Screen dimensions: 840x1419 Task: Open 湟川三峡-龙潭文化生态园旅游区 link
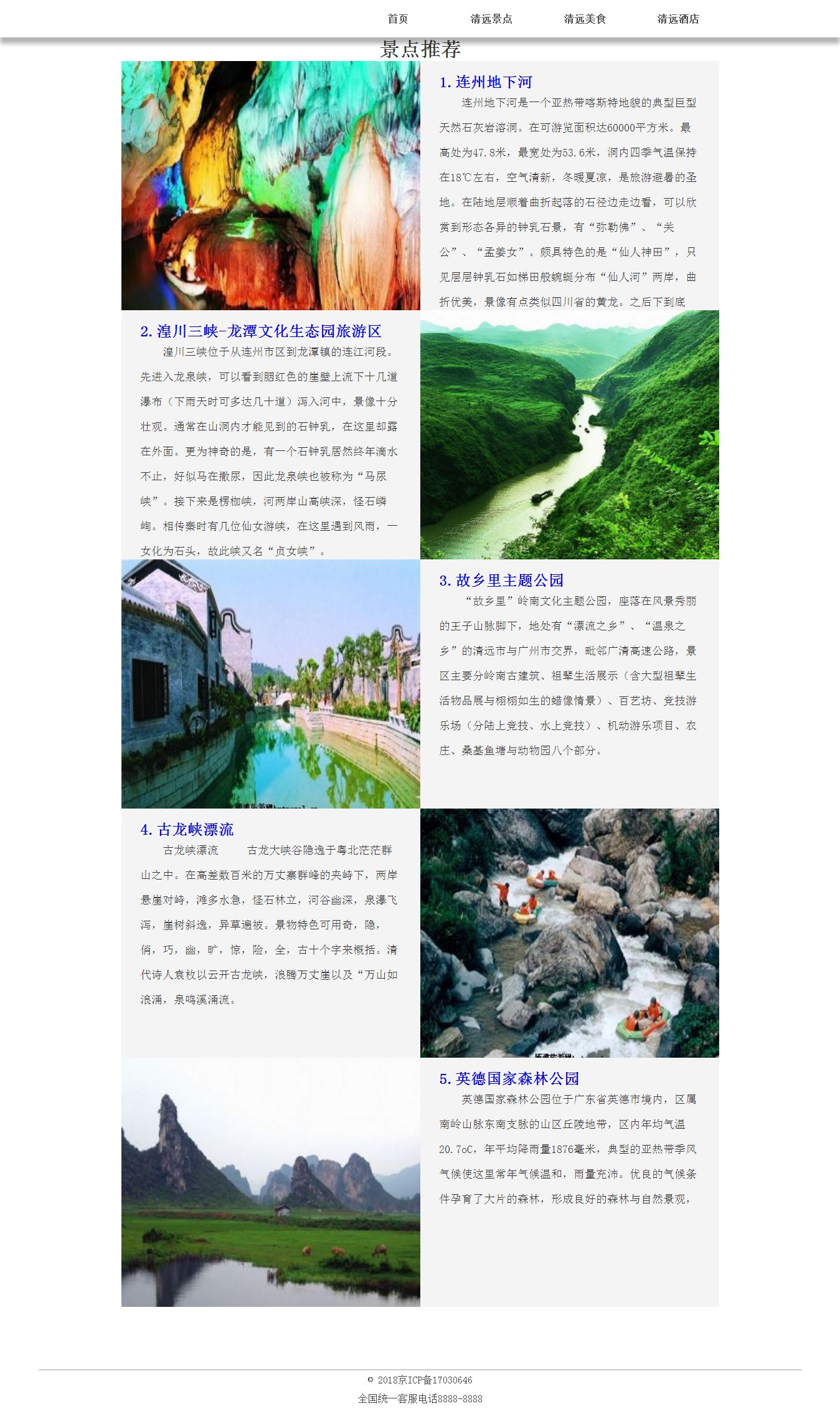point(261,331)
